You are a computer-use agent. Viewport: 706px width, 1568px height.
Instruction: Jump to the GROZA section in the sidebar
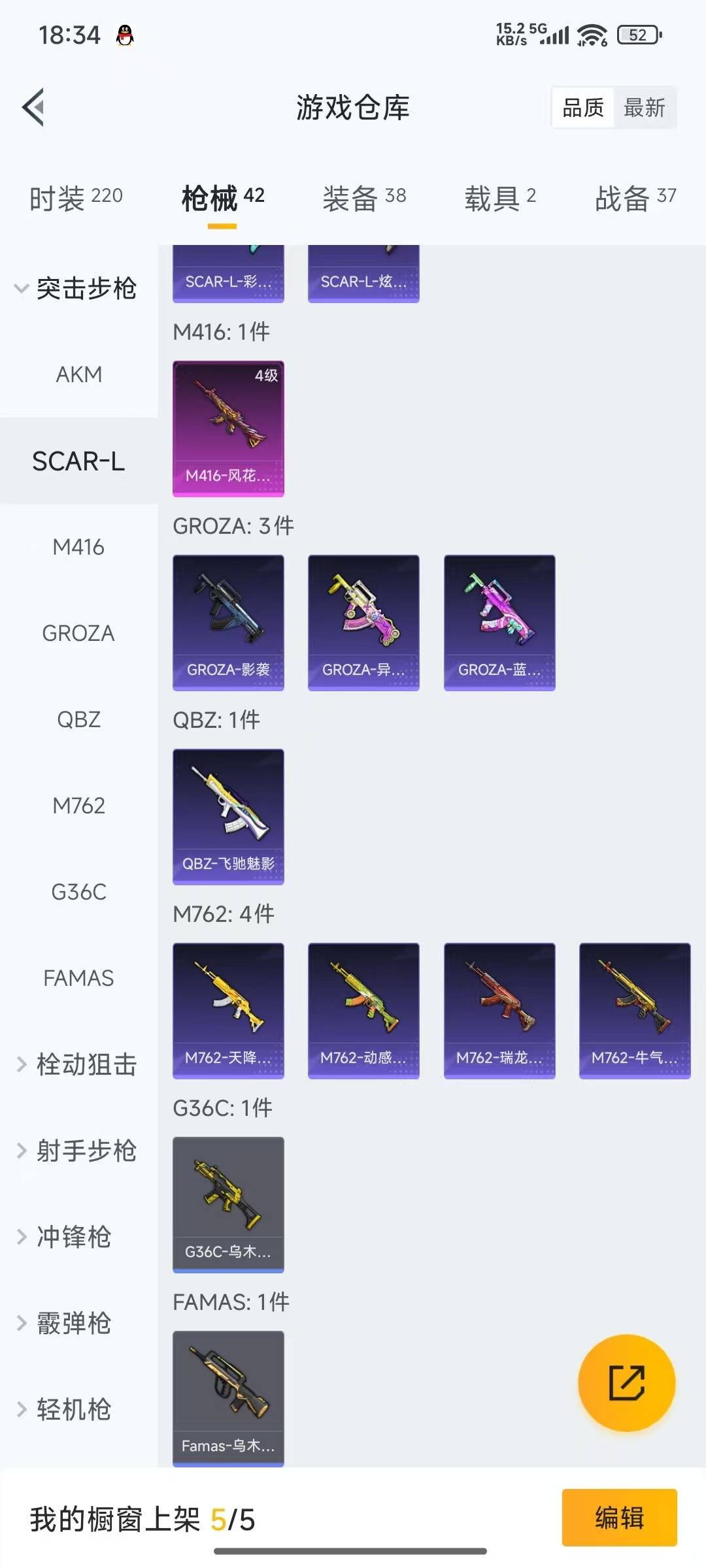(78, 633)
